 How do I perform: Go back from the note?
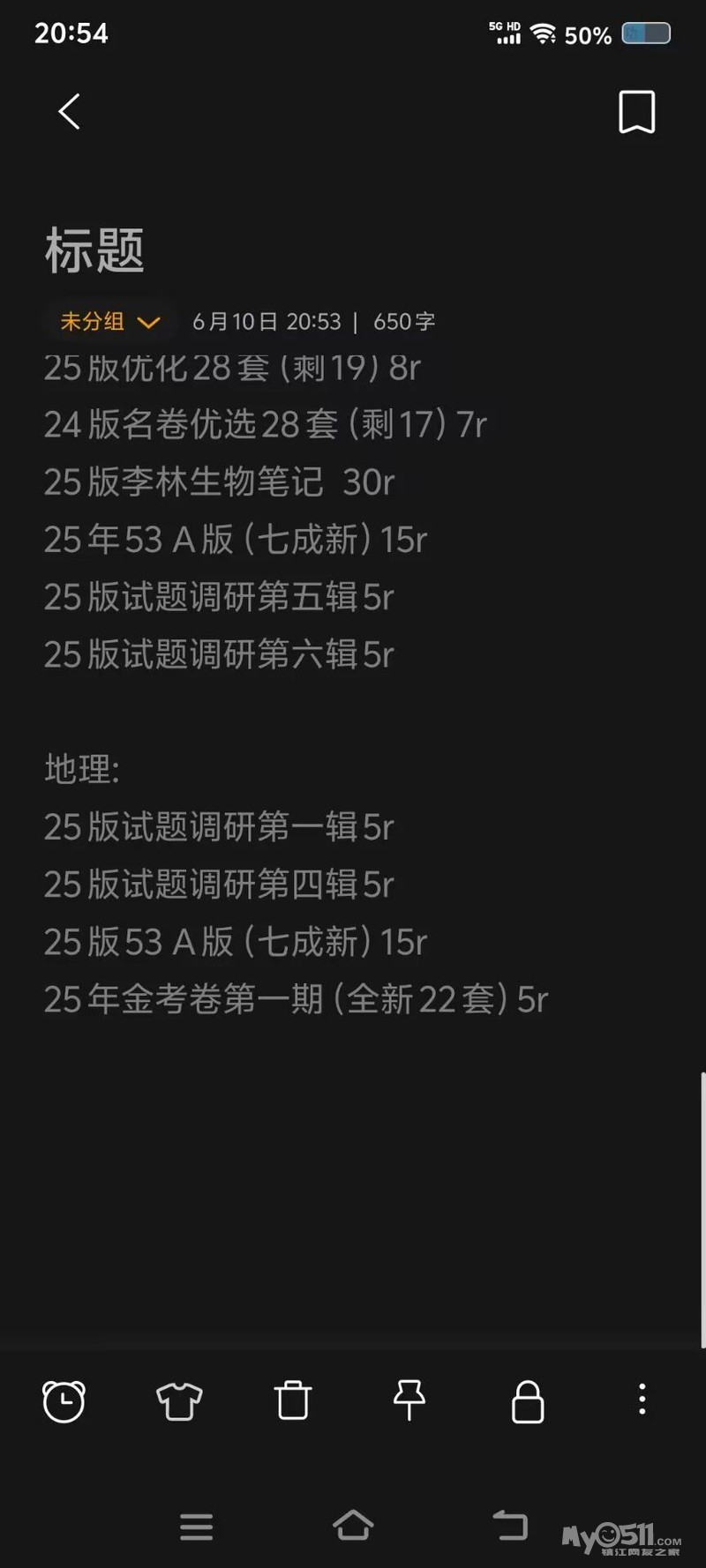pos(69,112)
